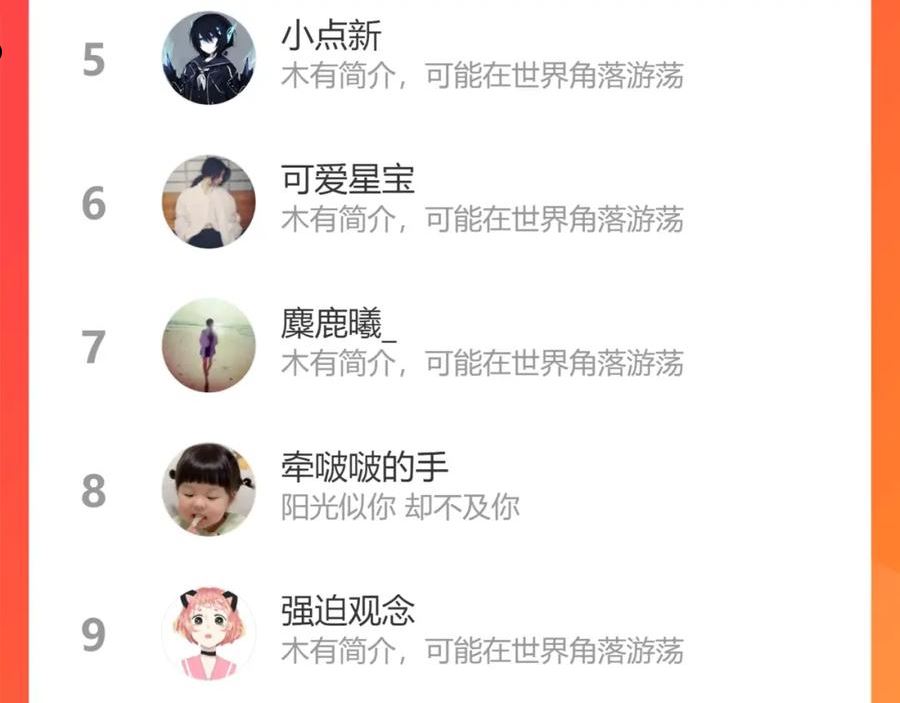
Task: View the user 麋鹿曦_ in the list
Action: pyautogui.click(x=449, y=345)
